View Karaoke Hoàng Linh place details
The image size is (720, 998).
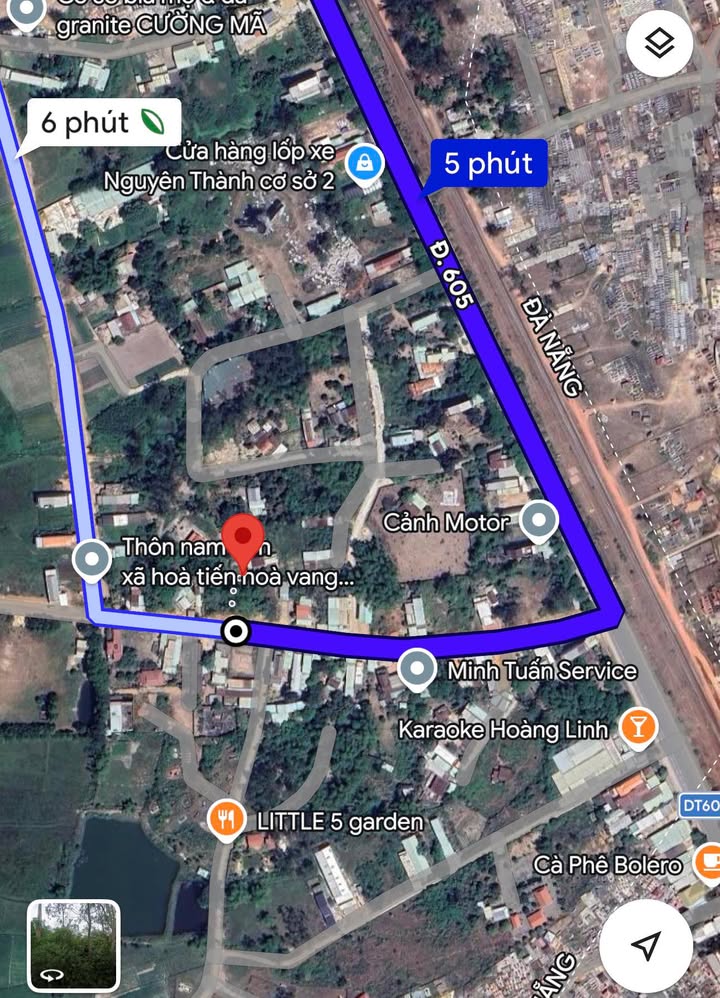coord(637,728)
